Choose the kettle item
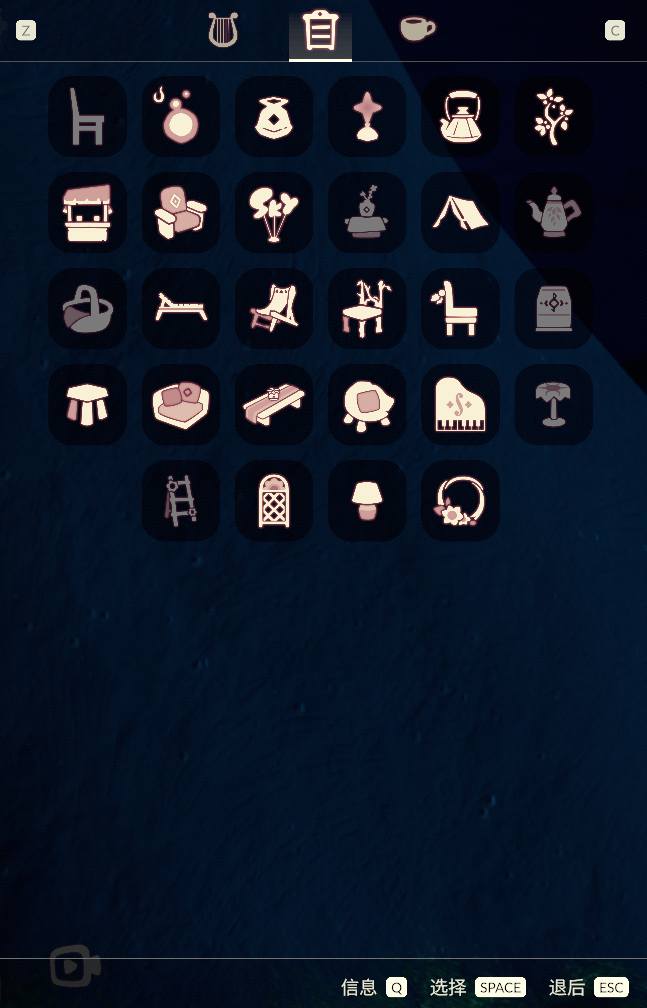The width and height of the screenshot is (647, 1008). [x=460, y=117]
